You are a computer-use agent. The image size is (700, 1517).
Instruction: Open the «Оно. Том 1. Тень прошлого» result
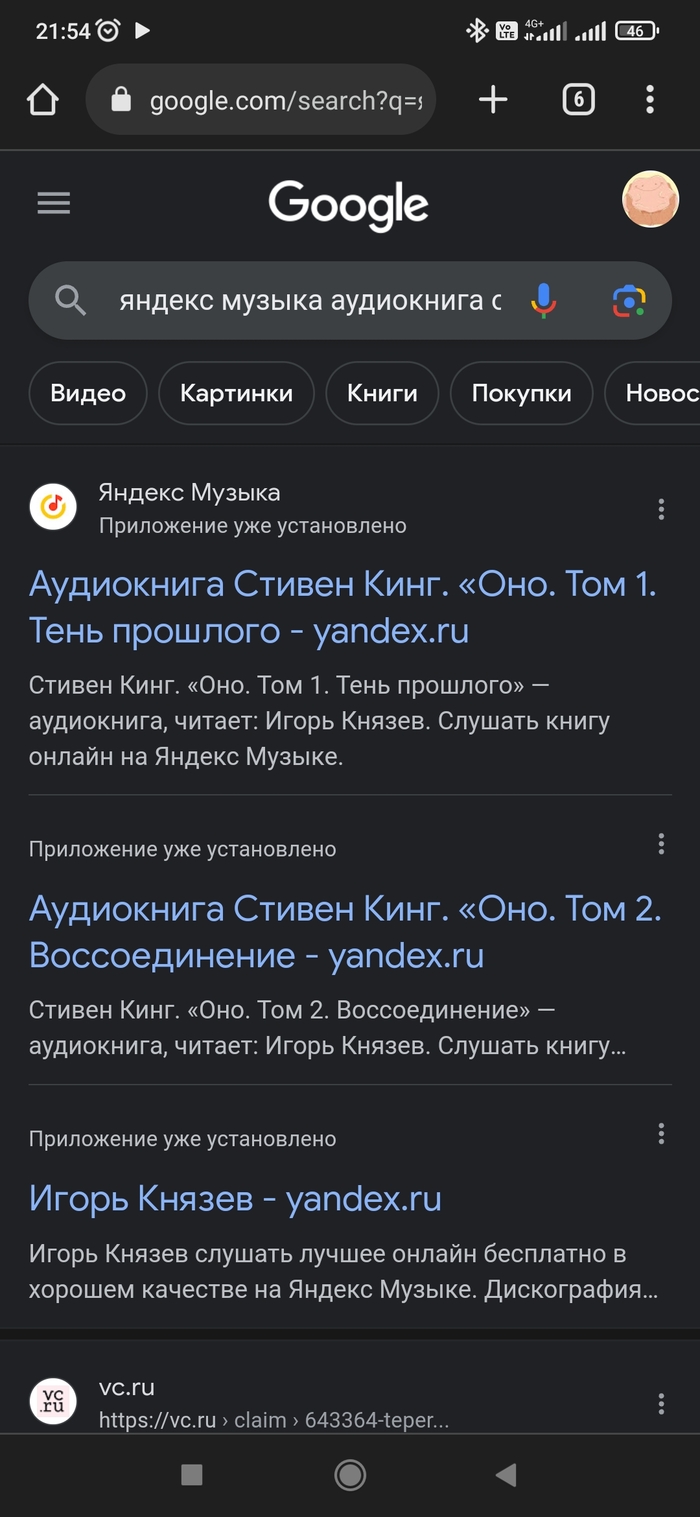click(x=342, y=607)
